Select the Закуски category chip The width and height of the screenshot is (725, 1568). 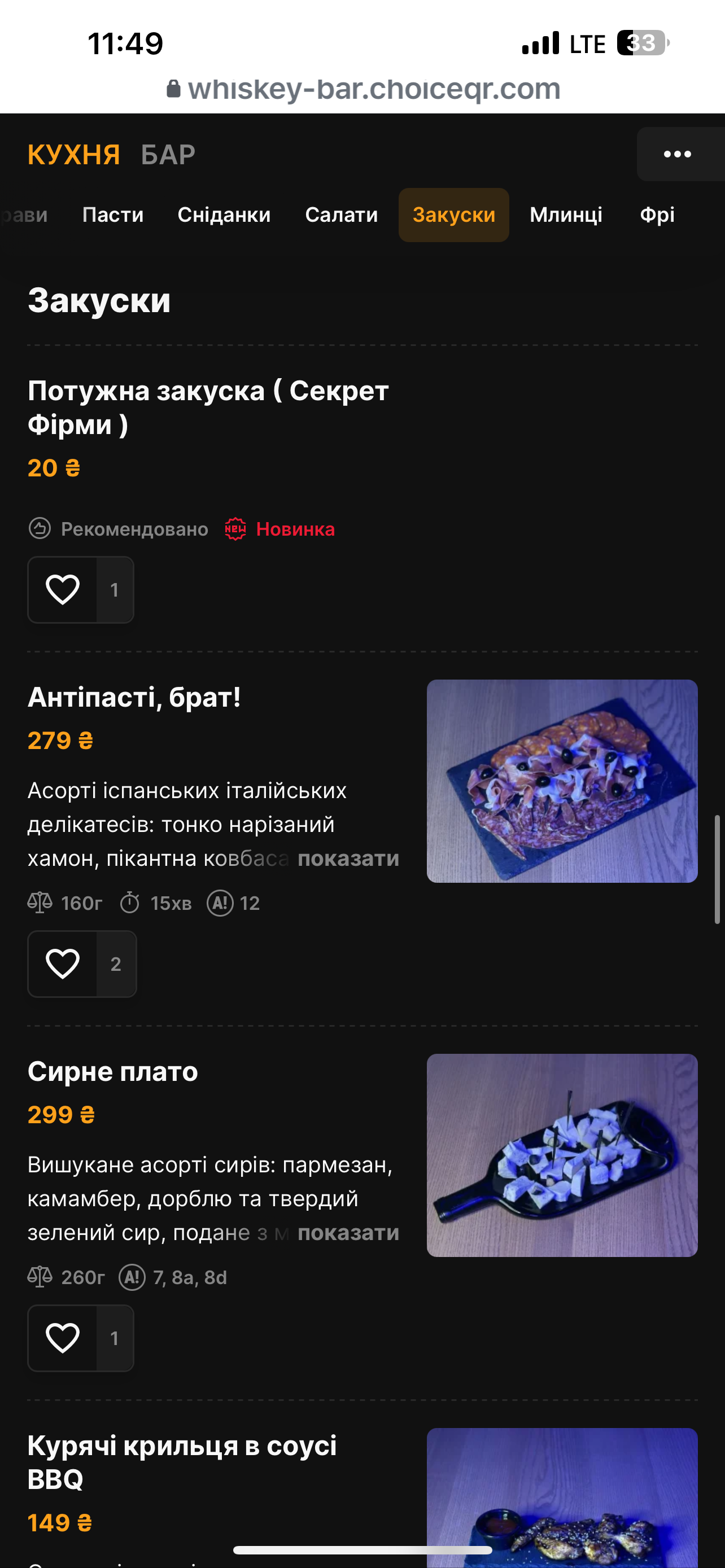point(453,215)
